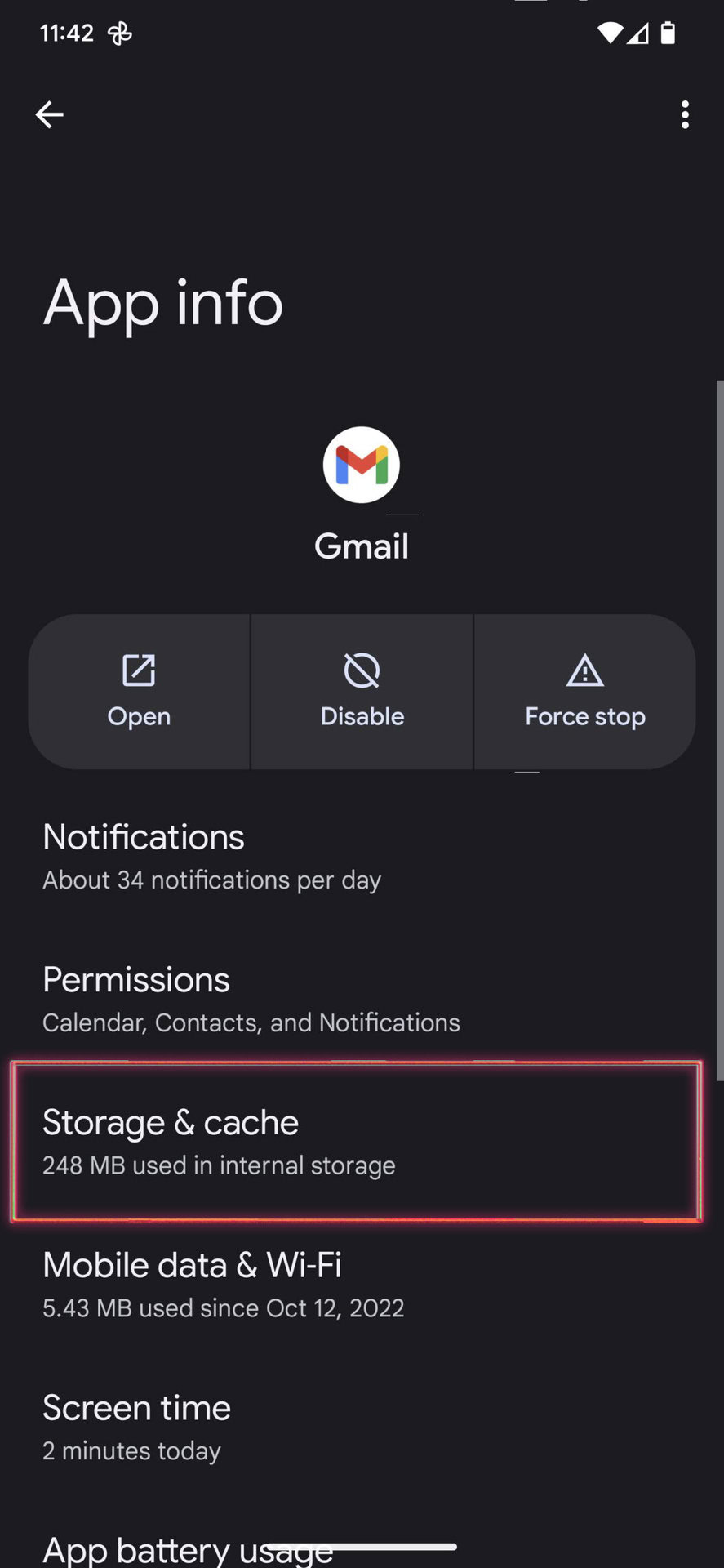724x1568 pixels.
Task: Force stop Gmail
Action: 584,692
